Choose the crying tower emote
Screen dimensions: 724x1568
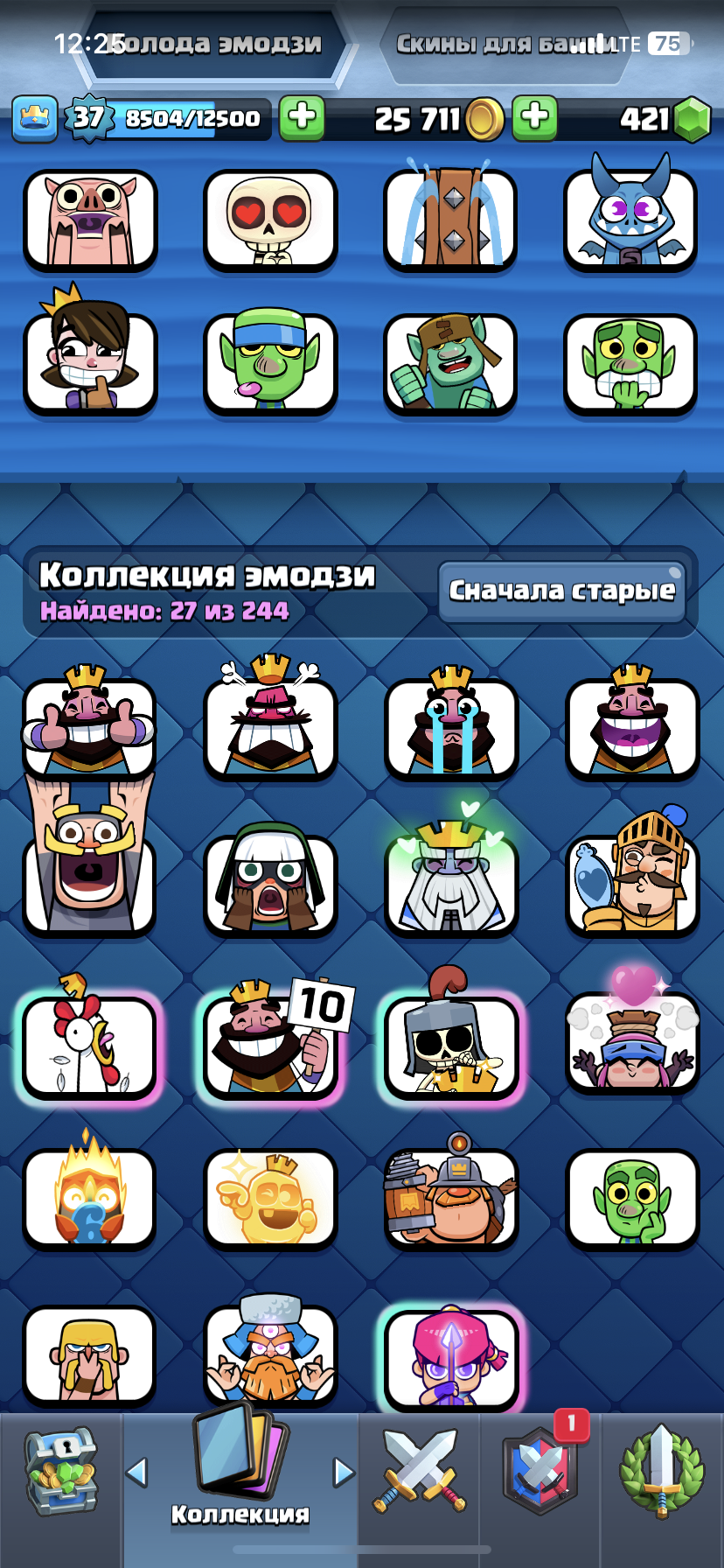coord(450,220)
